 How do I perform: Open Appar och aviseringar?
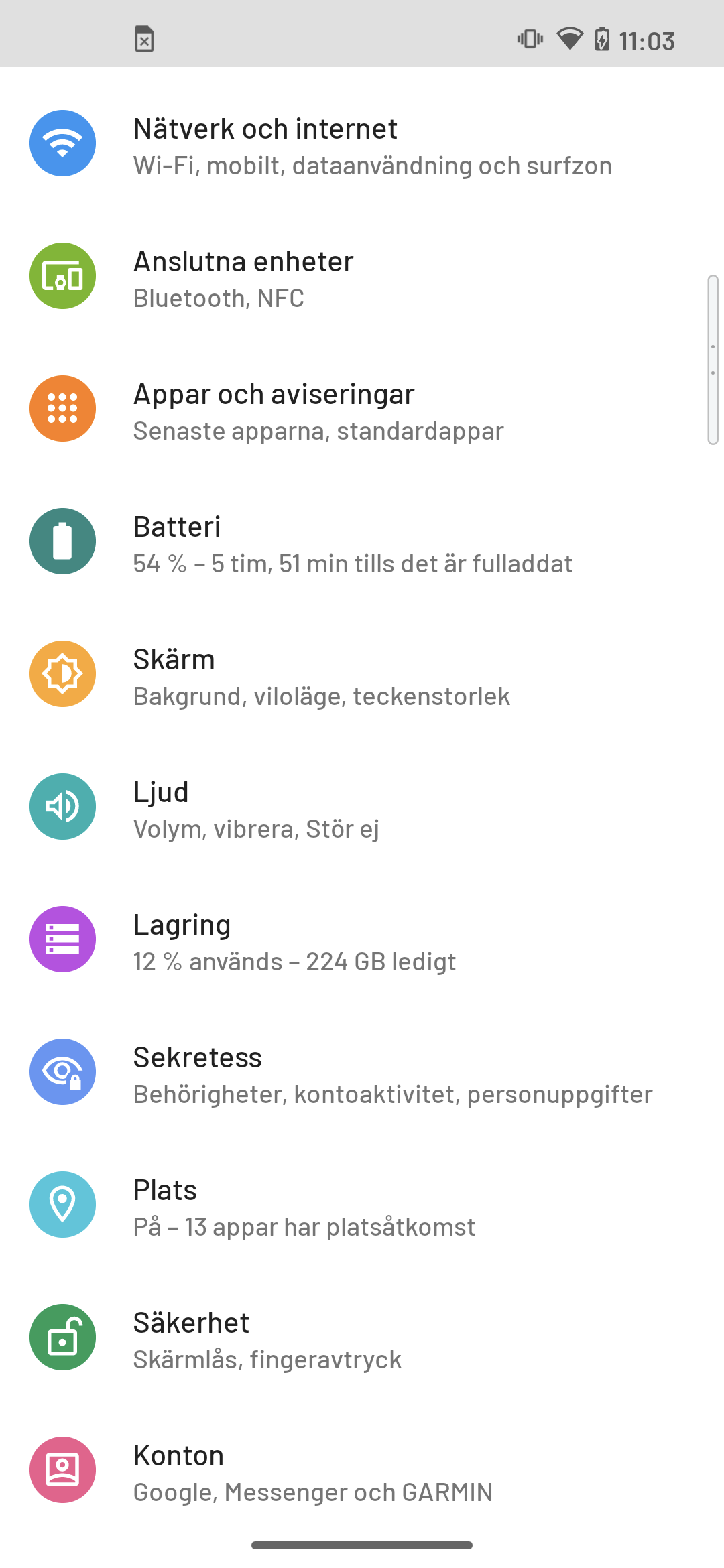tap(362, 409)
